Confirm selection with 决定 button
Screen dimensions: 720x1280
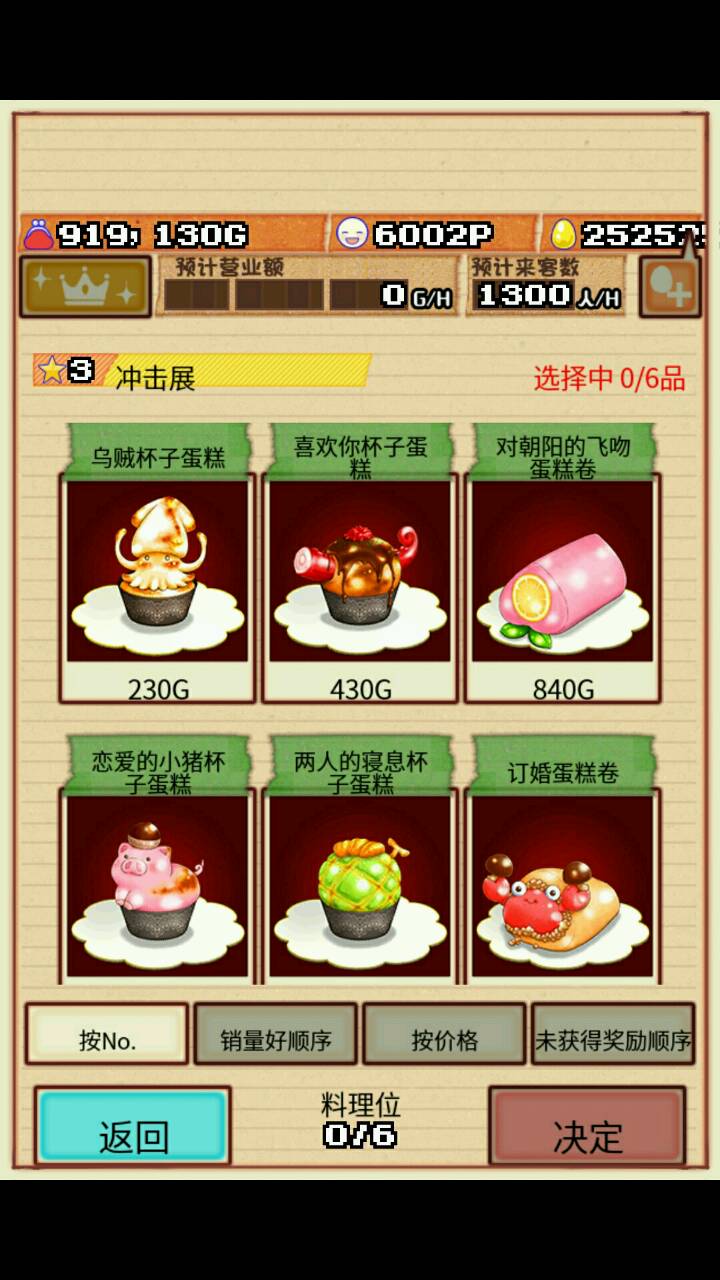click(x=588, y=1127)
